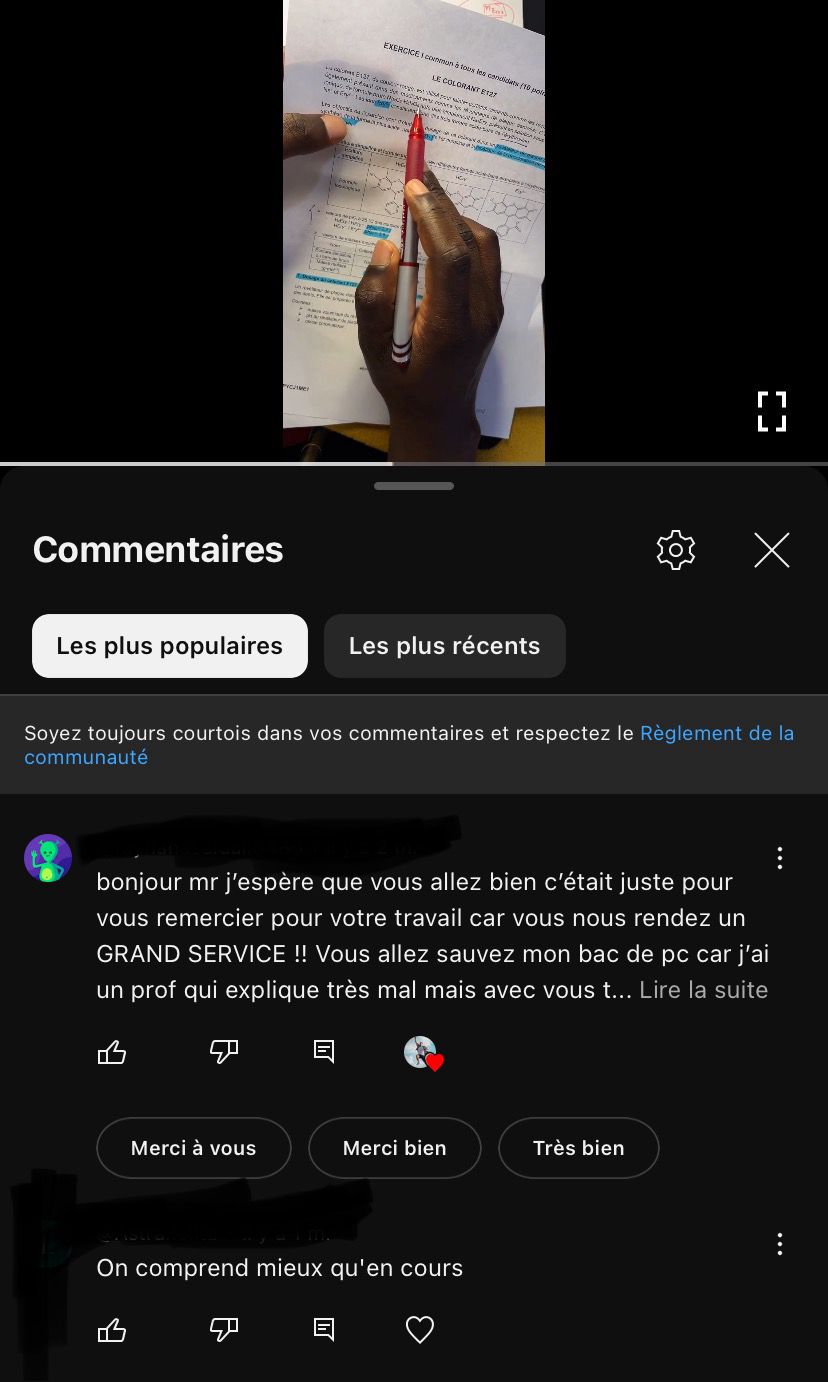This screenshot has height=1382, width=828.
Task: Choose the Merci bien reply chip
Action: click(x=394, y=1148)
